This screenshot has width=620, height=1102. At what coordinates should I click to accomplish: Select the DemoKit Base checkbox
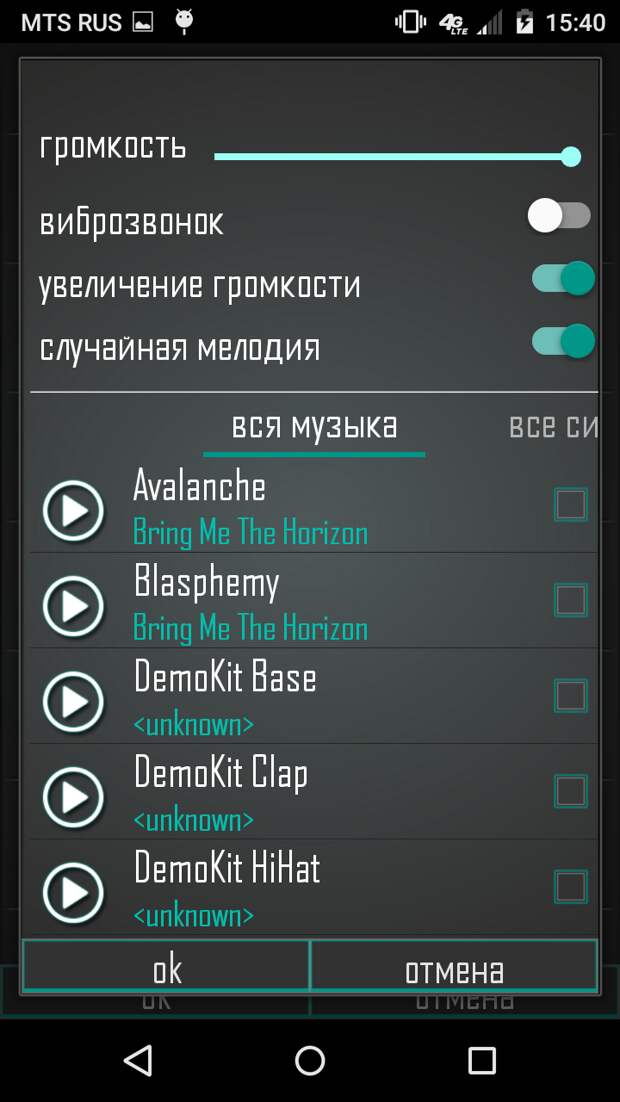[x=571, y=695]
